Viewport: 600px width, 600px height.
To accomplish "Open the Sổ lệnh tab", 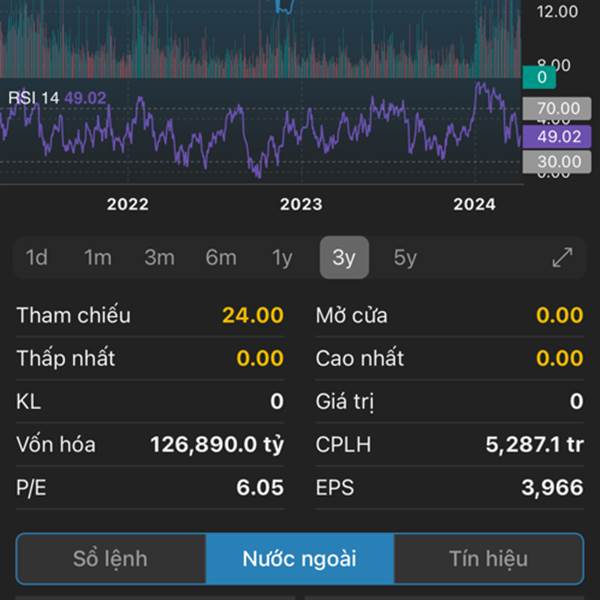I will click(112, 559).
